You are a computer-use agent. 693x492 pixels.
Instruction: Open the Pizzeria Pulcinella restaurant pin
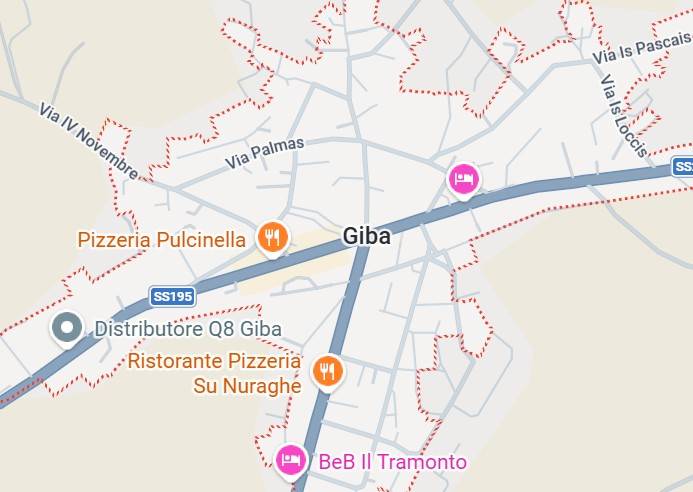click(x=272, y=238)
